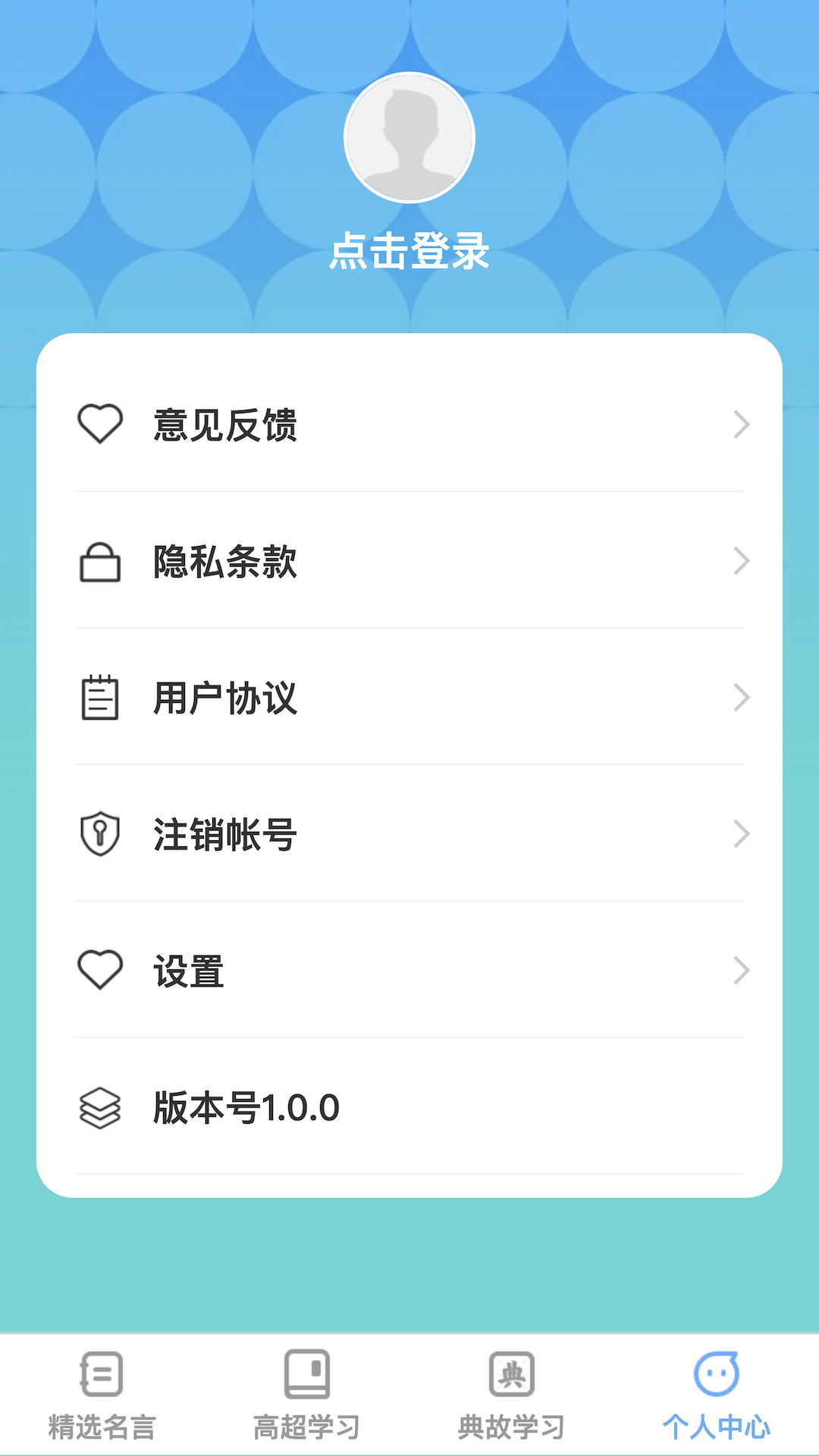Tap 点击登录 to log in
819x1456 pixels.
pyautogui.click(x=409, y=253)
